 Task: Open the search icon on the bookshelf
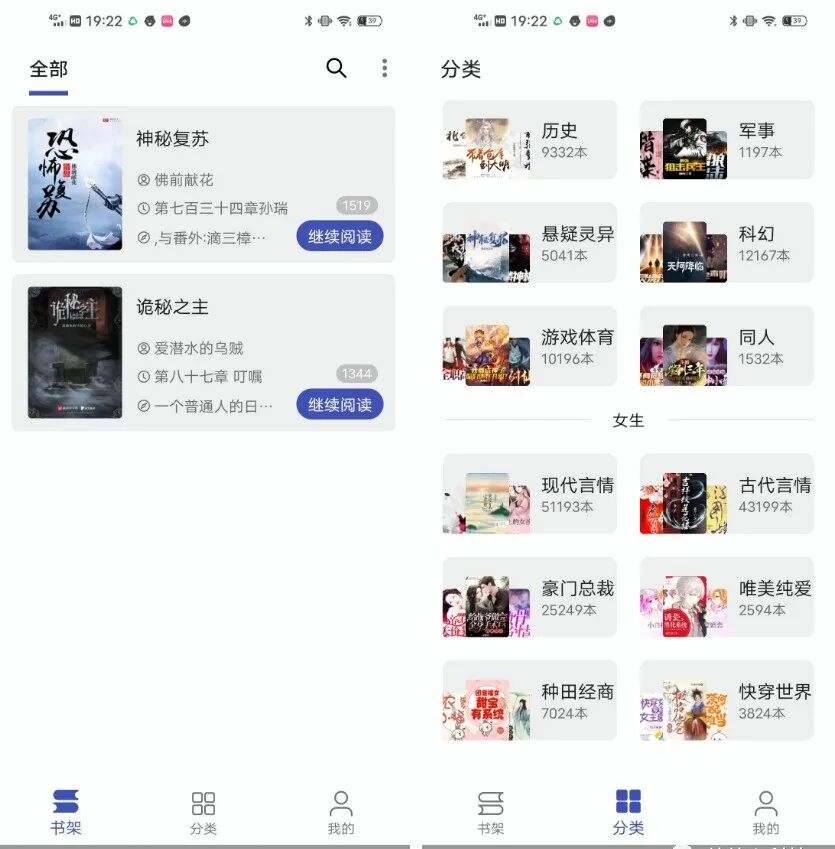coord(336,68)
